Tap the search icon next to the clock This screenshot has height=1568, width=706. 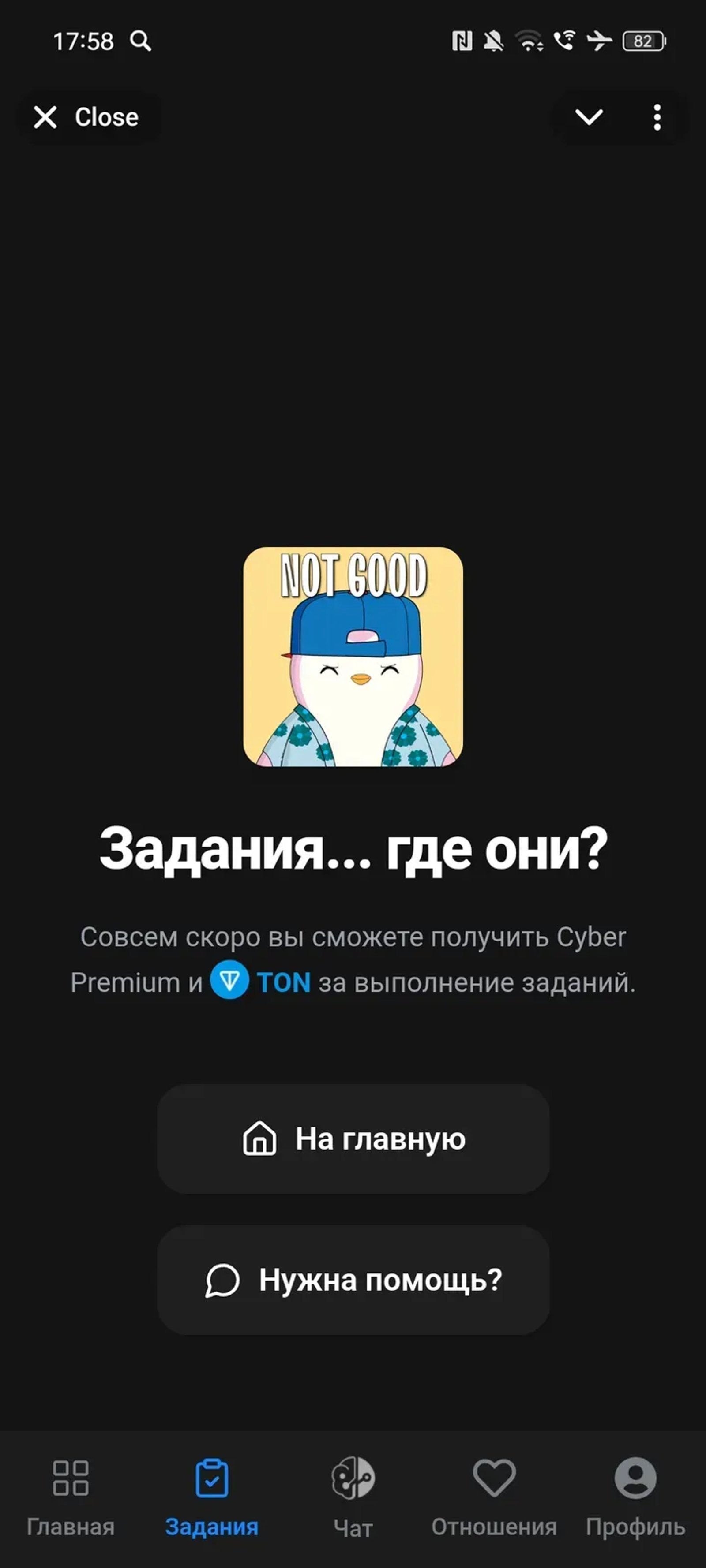click(x=142, y=41)
